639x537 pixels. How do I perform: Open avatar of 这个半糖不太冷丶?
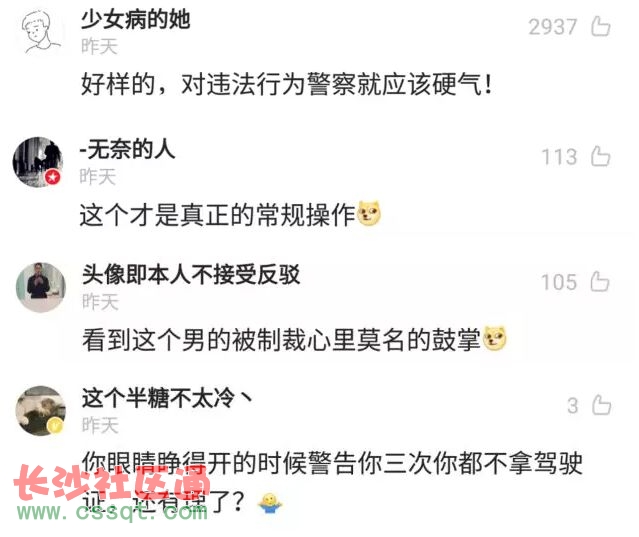pyautogui.click(x=41, y=411)
